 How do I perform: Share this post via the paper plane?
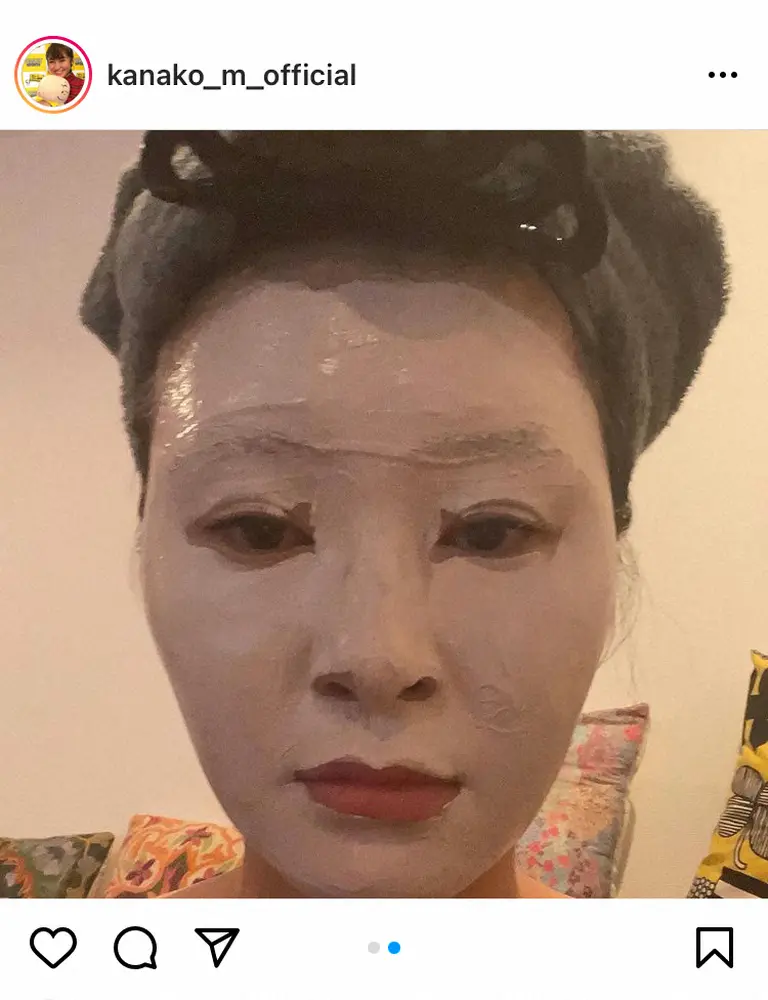click(x=218, y=947)
